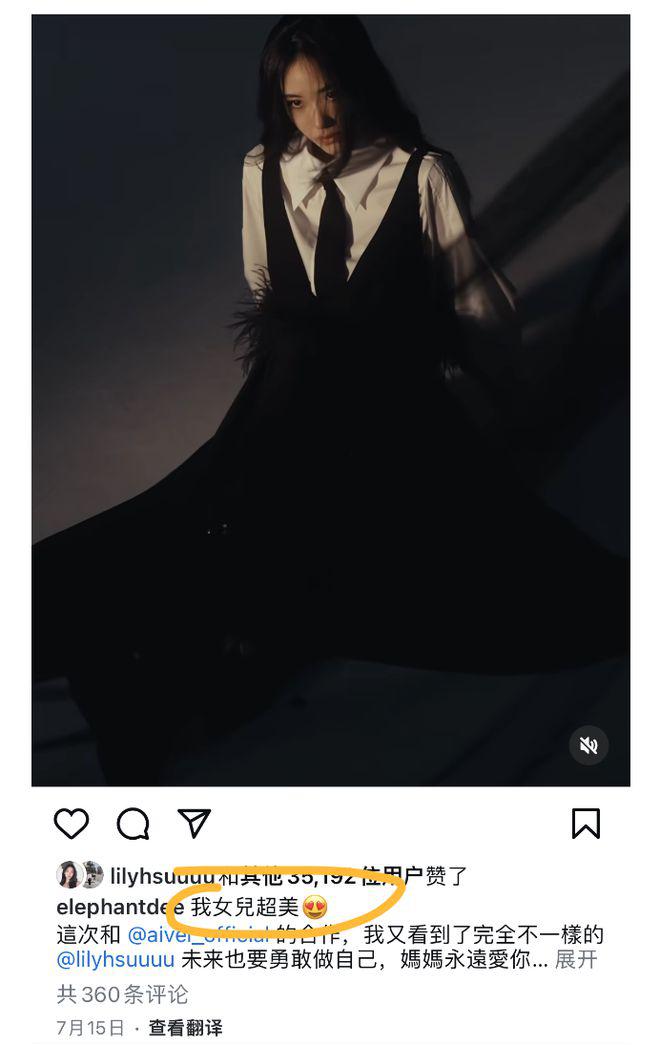Image resolution: width=660 pixels, height=1045 pixels.
Task: Unmute the video sound
Action: 589,745
